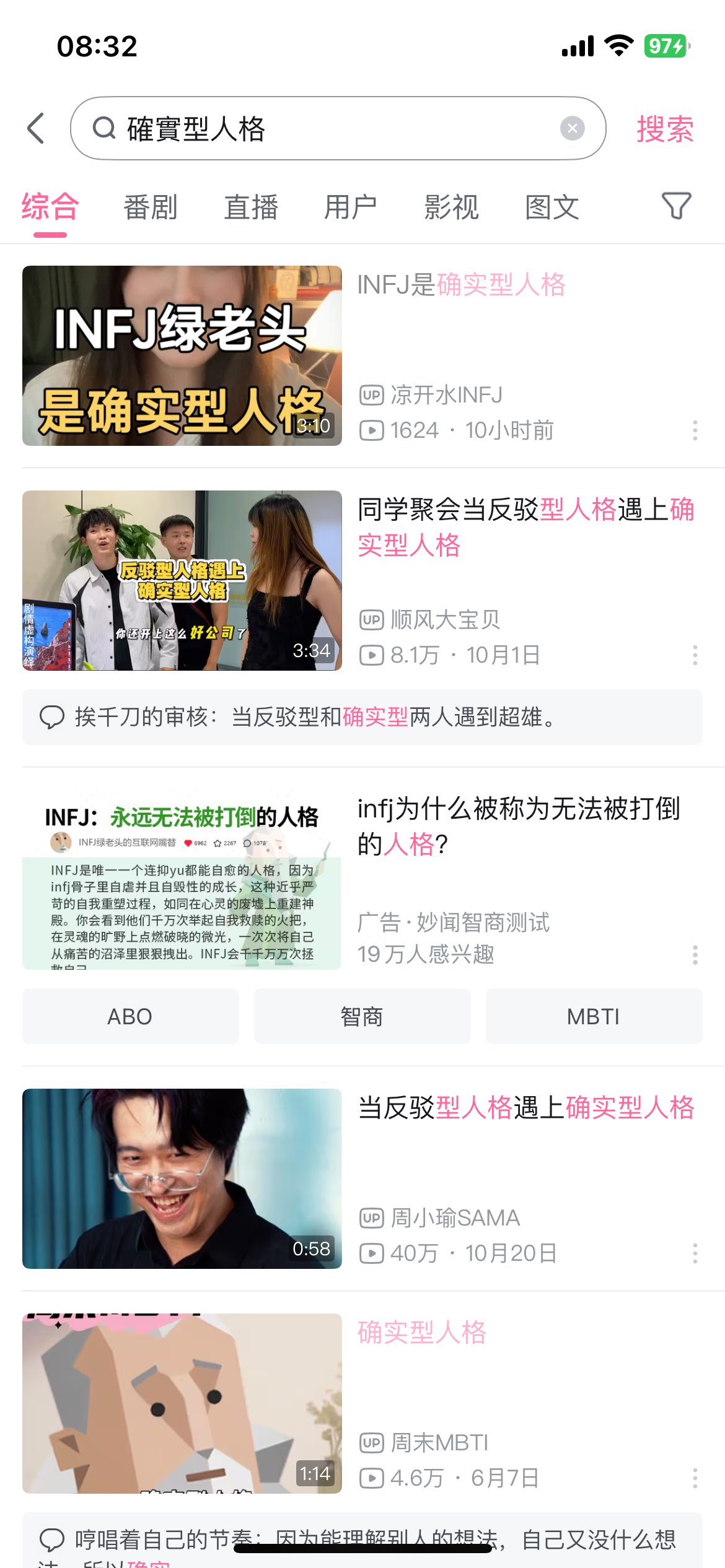Open the 周小瑜SAMA video
Image resolution: width=725 pixels, height=1568 pixels.
tap(182, 1178)
